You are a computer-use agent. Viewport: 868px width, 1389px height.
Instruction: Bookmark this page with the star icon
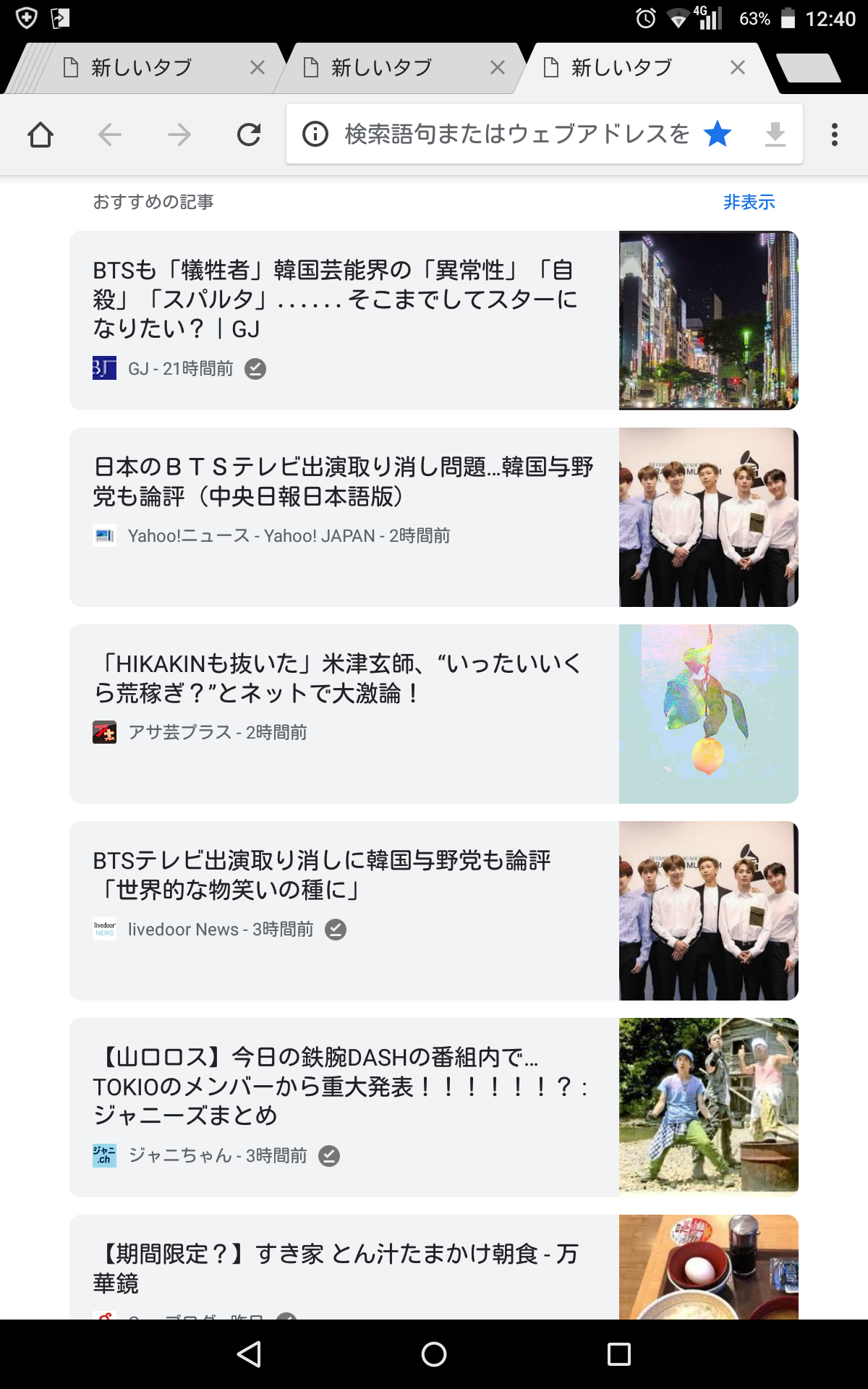tap(718, 134)
